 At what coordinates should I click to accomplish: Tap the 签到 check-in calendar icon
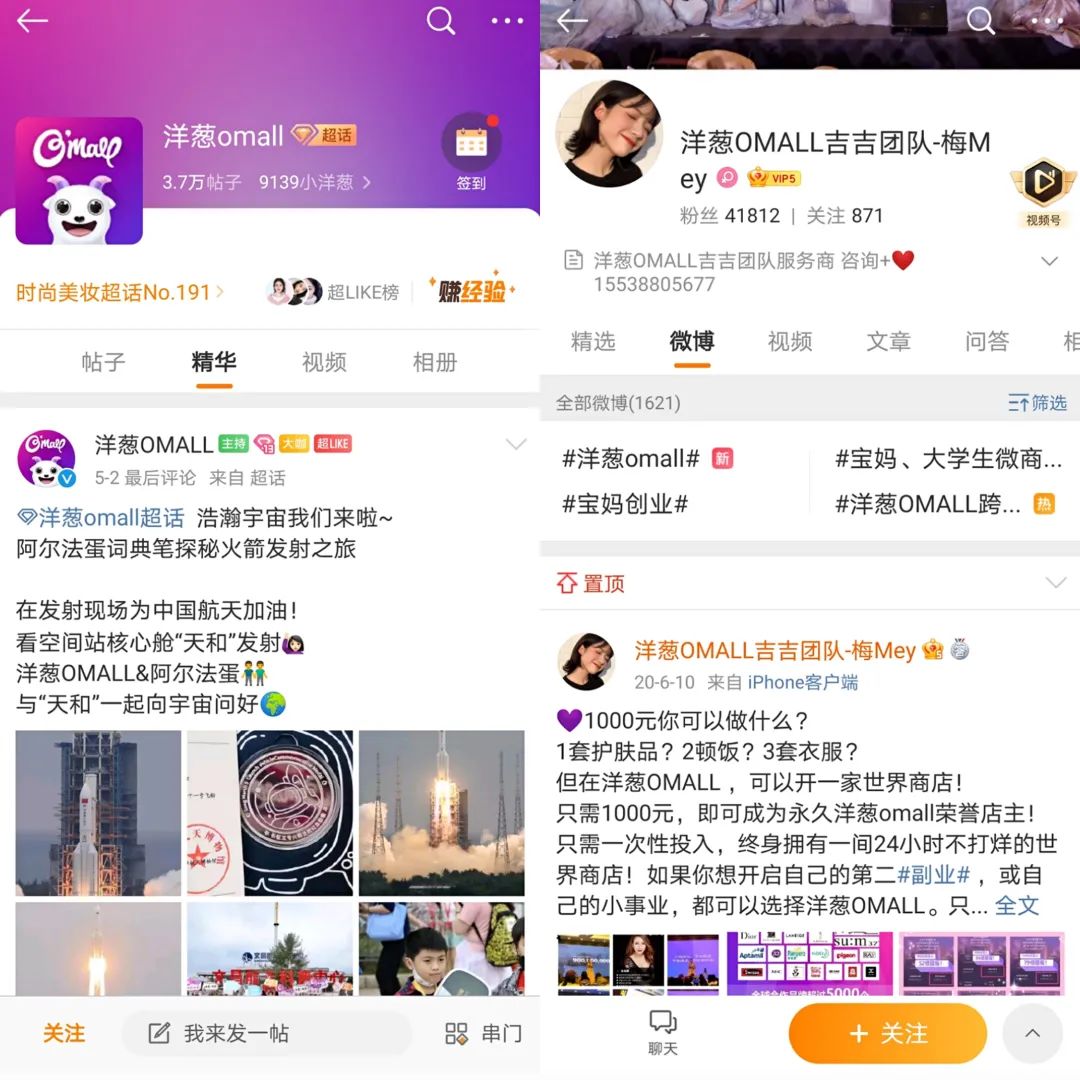coord(471,145)
